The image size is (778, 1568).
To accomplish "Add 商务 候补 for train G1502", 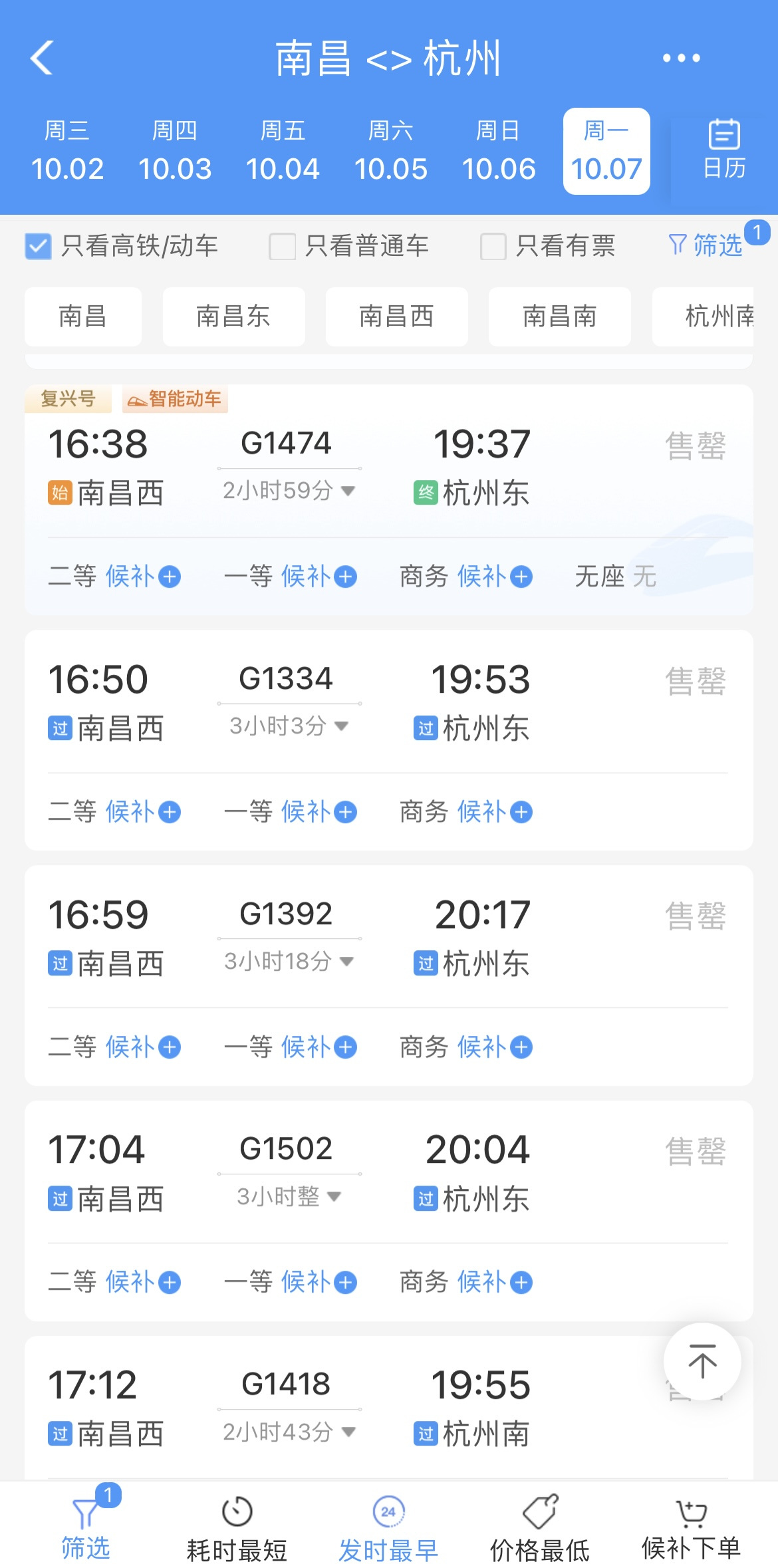I will (495, 1283).
